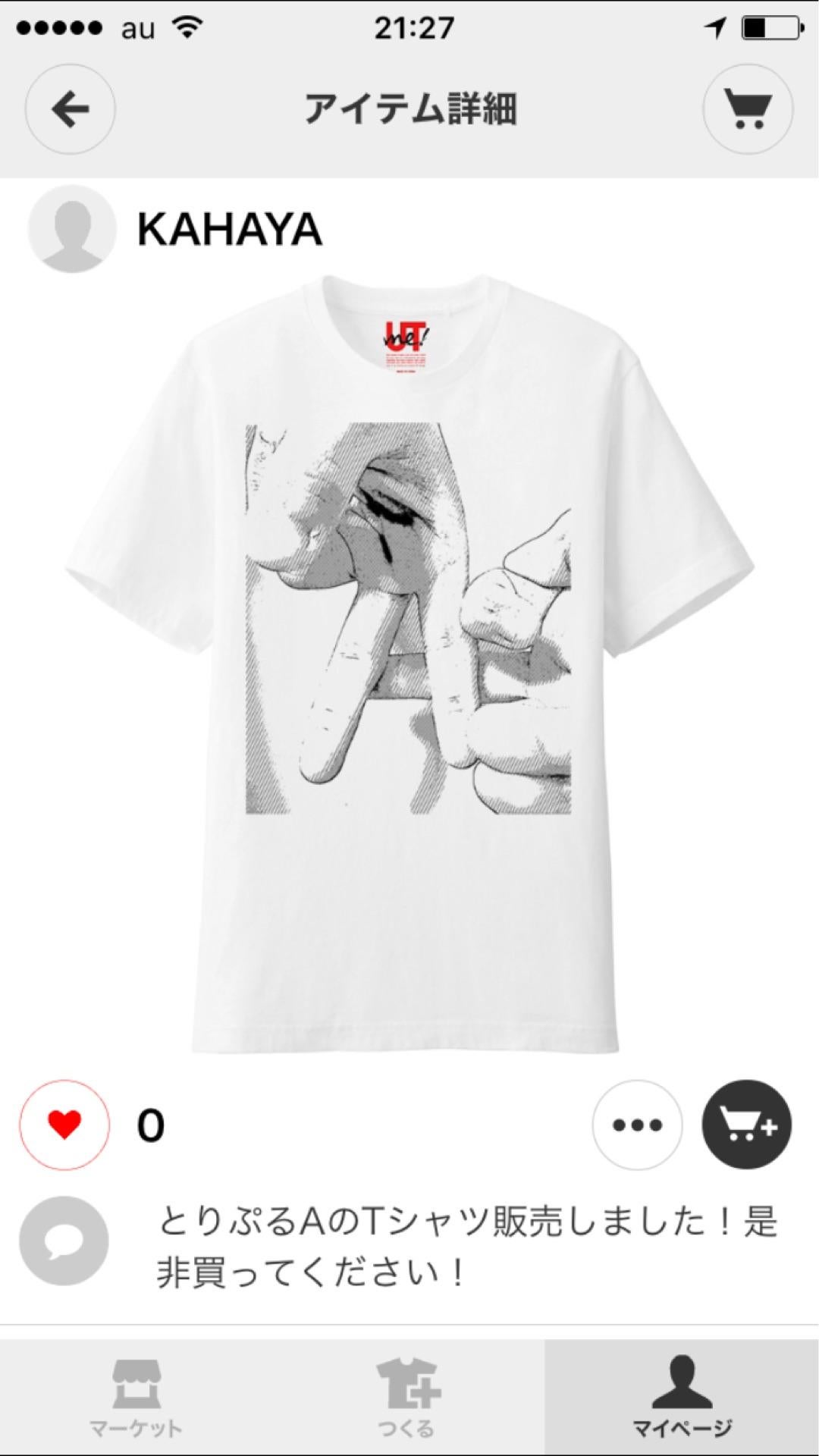View the T-shirt image larger
This screenshot has height=1456, width=819.
(x=409, y=660)
